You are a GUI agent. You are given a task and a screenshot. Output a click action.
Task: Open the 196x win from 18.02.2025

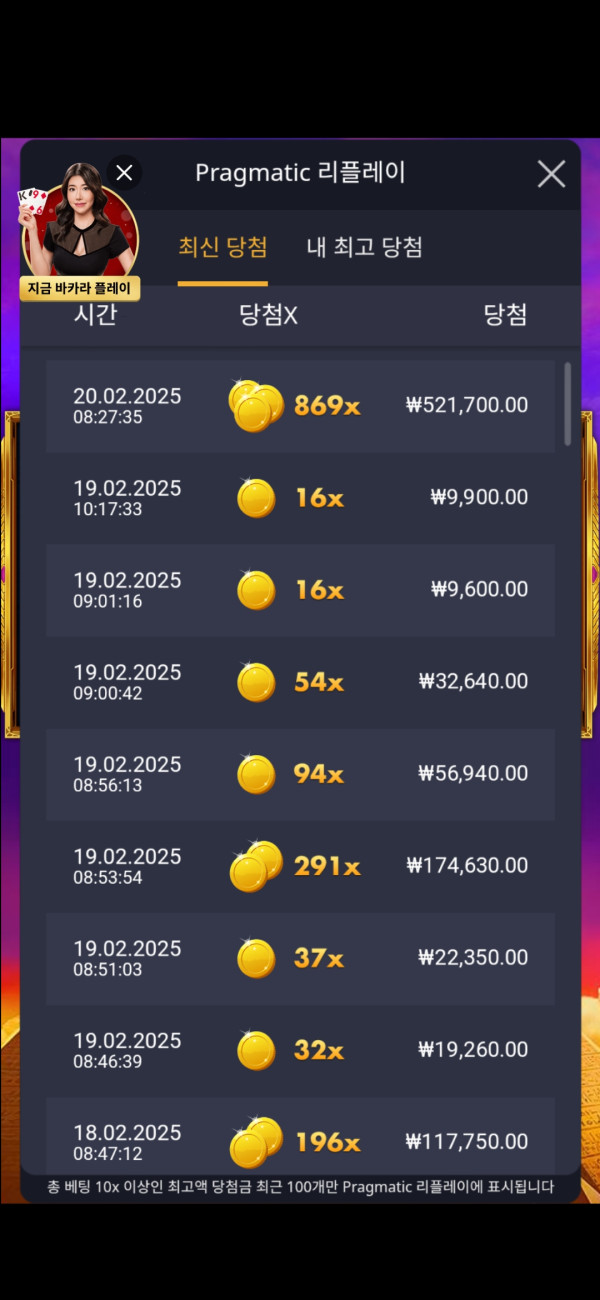pos(300,1140)
